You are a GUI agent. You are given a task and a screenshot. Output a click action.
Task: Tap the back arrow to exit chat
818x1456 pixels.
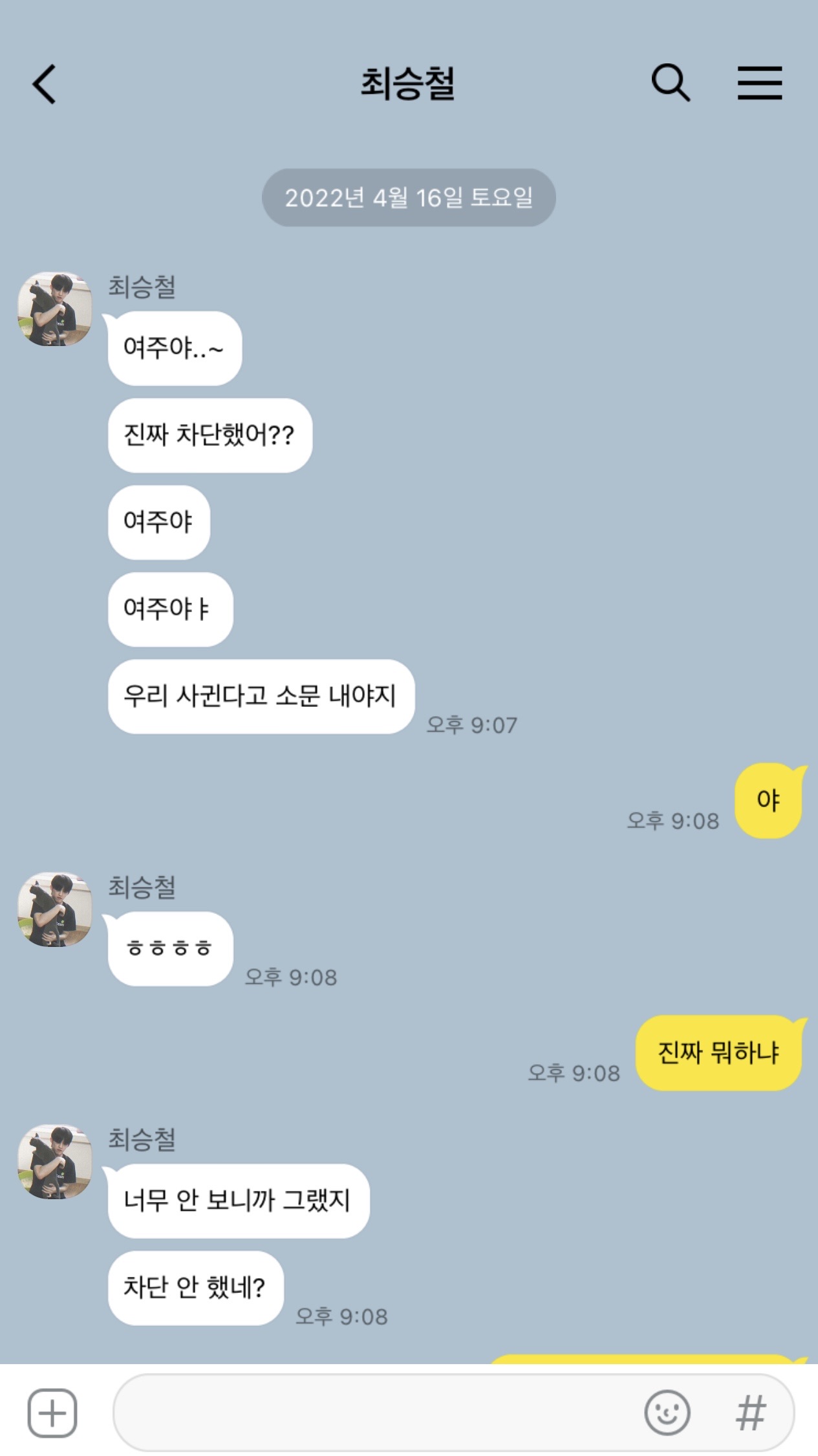click(45, 83)
